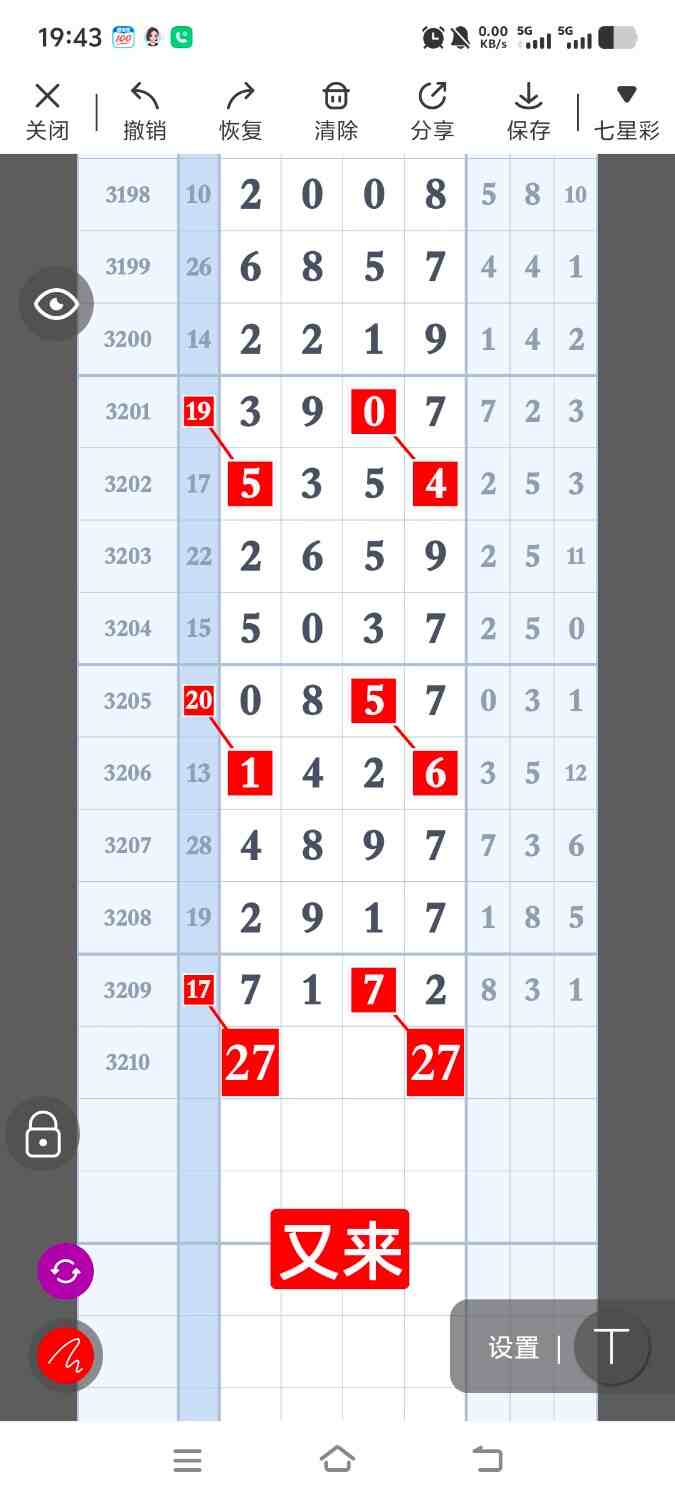675x1500 pixels.
Task: Go to home screen via navigation bar
Action: click(337, 1460)
